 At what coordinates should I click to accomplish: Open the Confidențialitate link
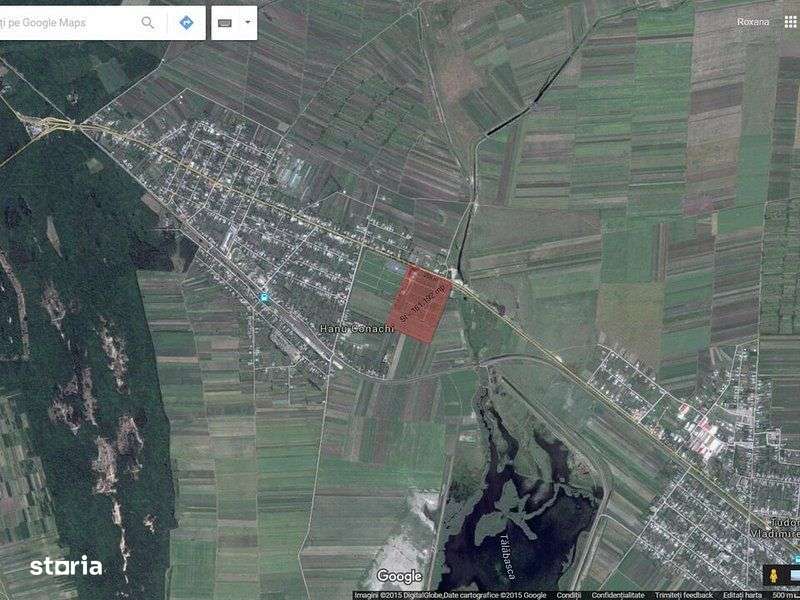618,595
